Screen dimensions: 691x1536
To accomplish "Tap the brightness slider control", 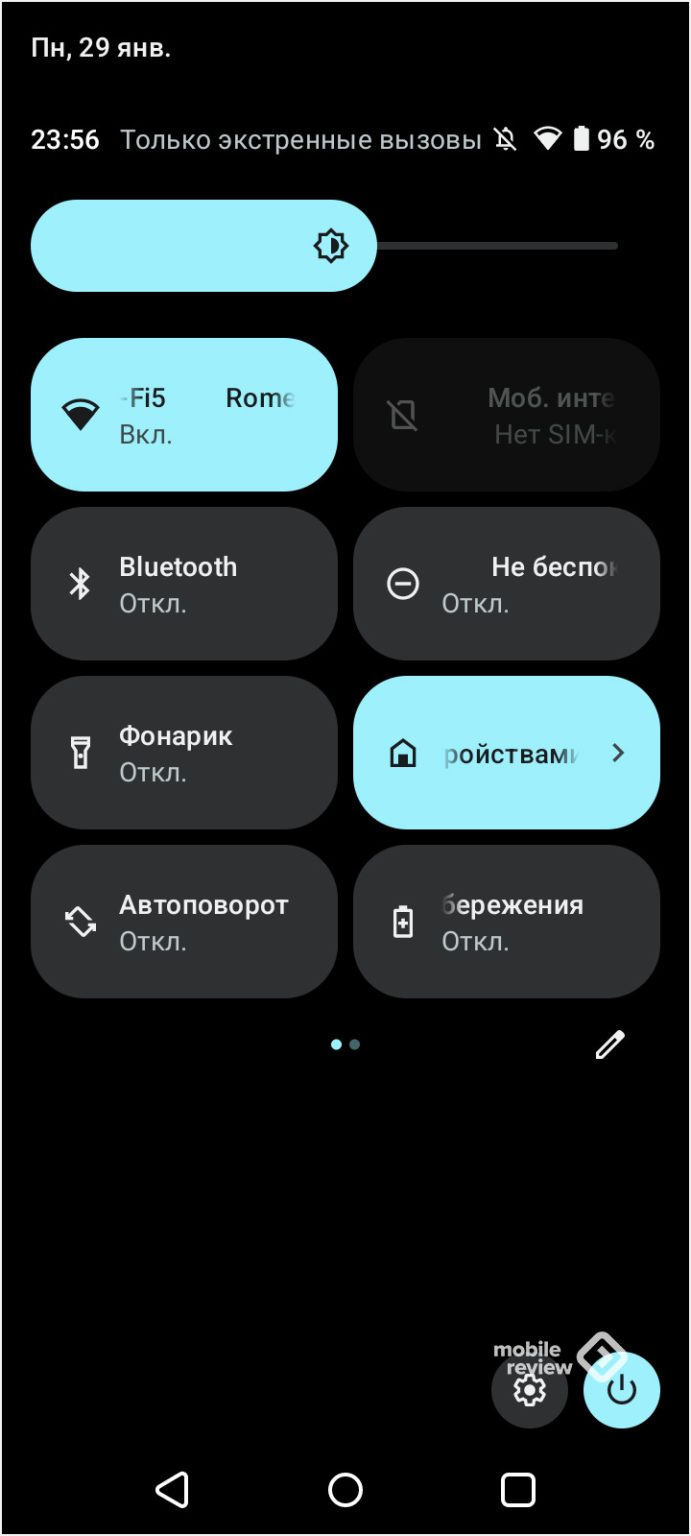I will click(x=330, y=246).
